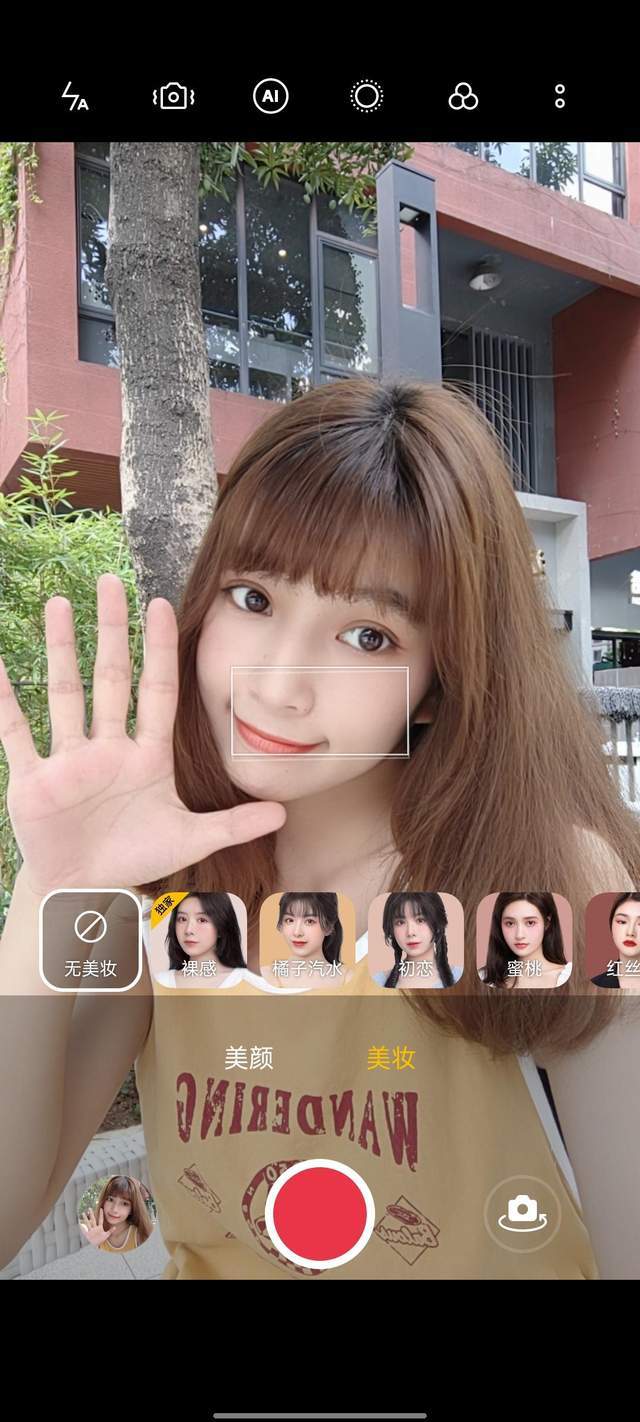Pick the 红丝 makeup style
640x1422 pixels.
615,940
